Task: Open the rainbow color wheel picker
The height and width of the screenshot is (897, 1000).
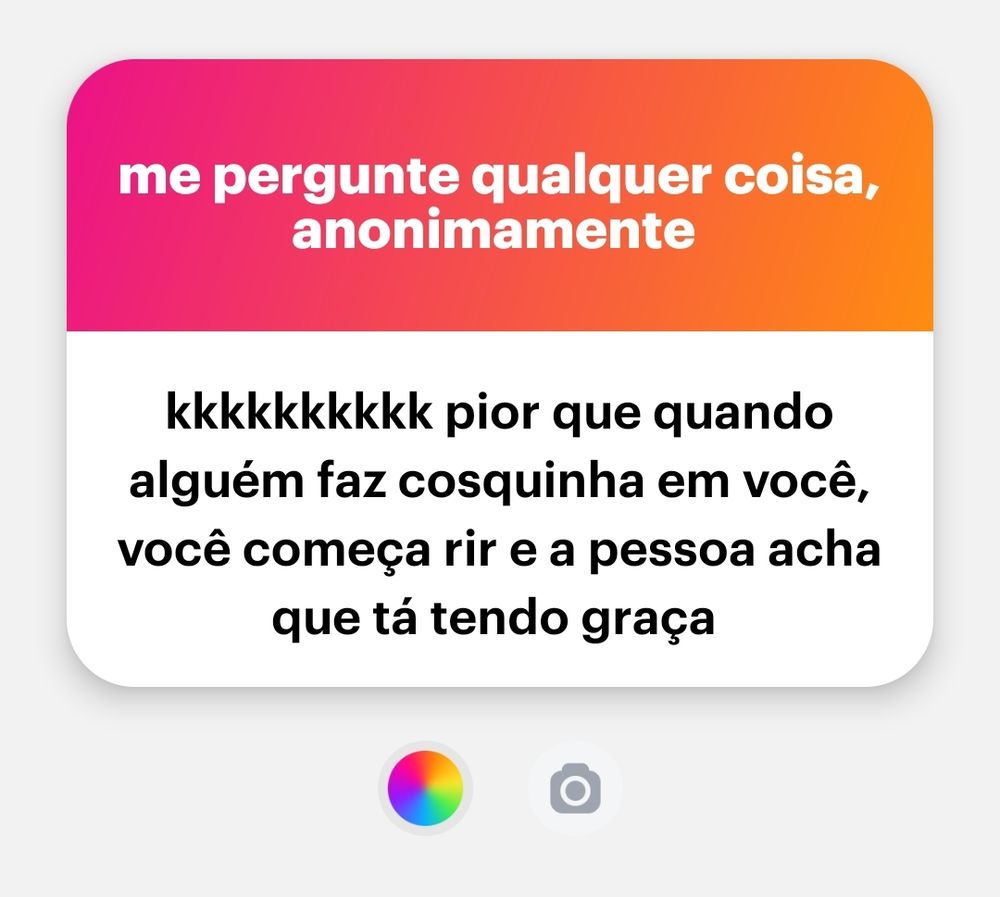Action: click(425, 789)
